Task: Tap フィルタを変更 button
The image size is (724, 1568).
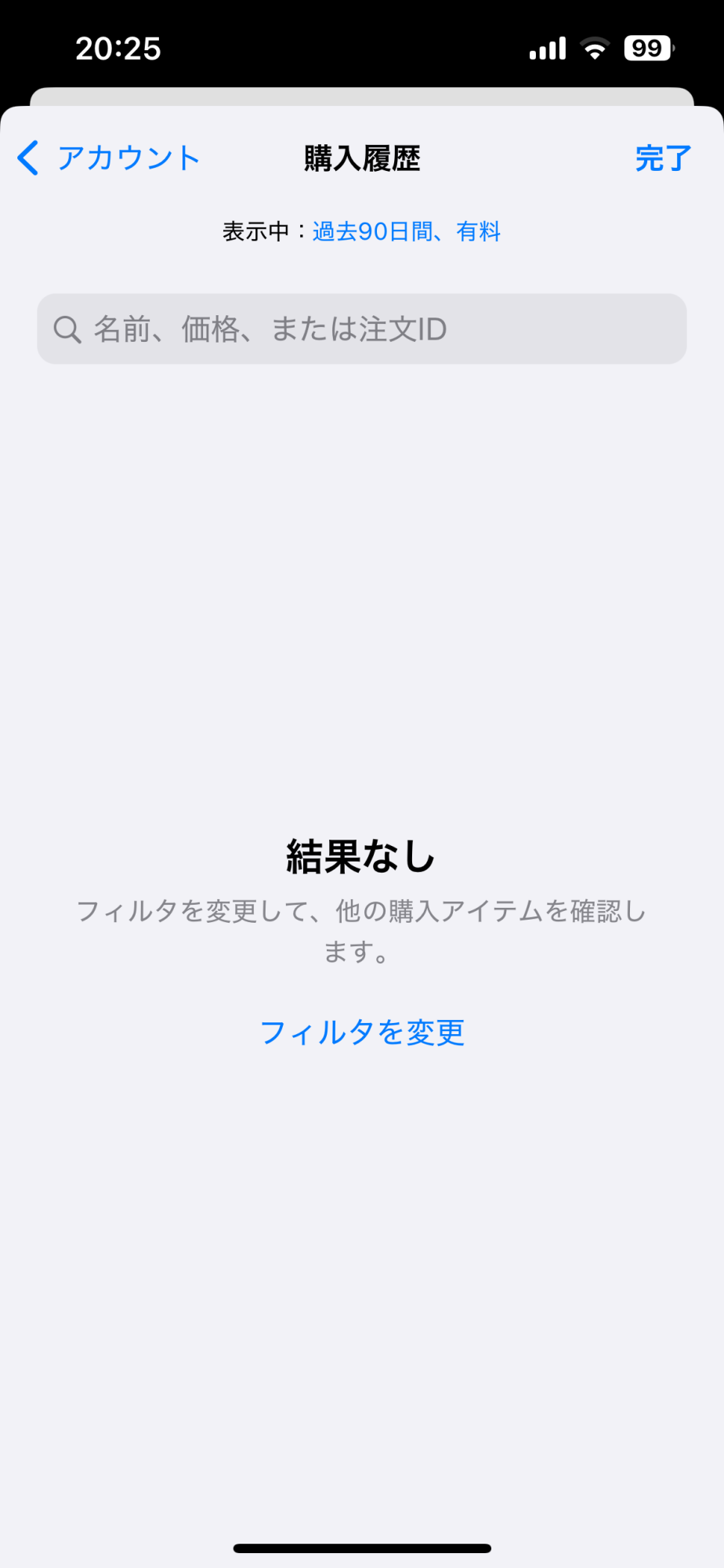Action: click(x=362, y=1033)
